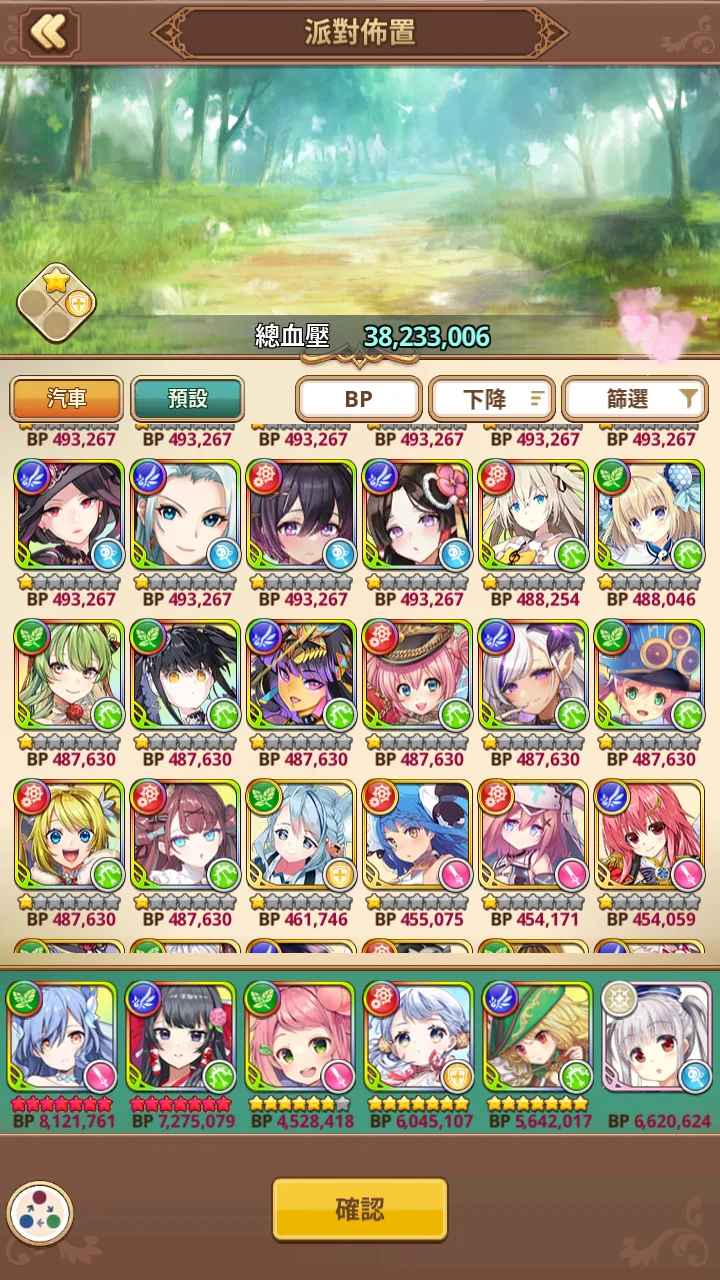Confirm the party with 確認
The width and height of the screenshot is (720, 1280).
pos(359,1209)
